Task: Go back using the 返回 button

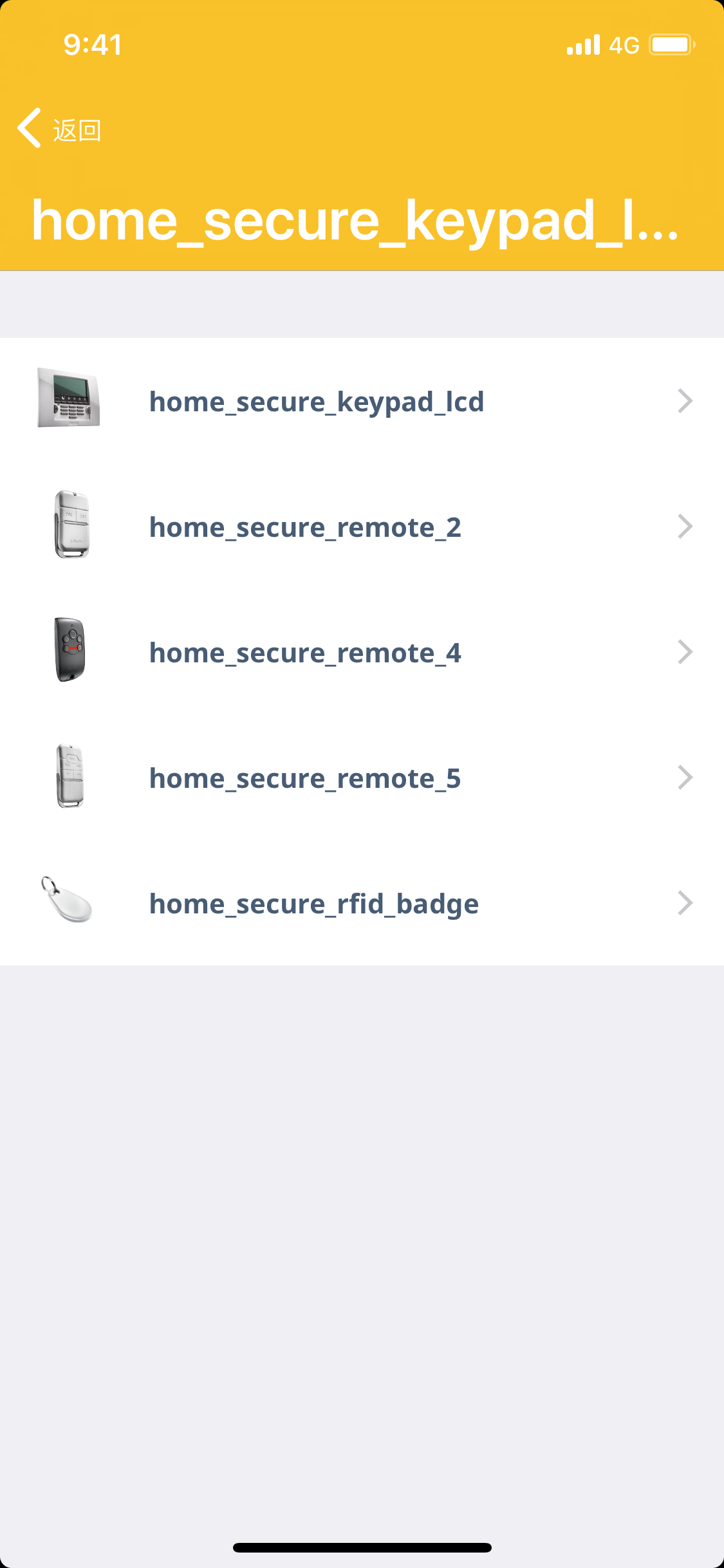Action: (x=59, y=129)
